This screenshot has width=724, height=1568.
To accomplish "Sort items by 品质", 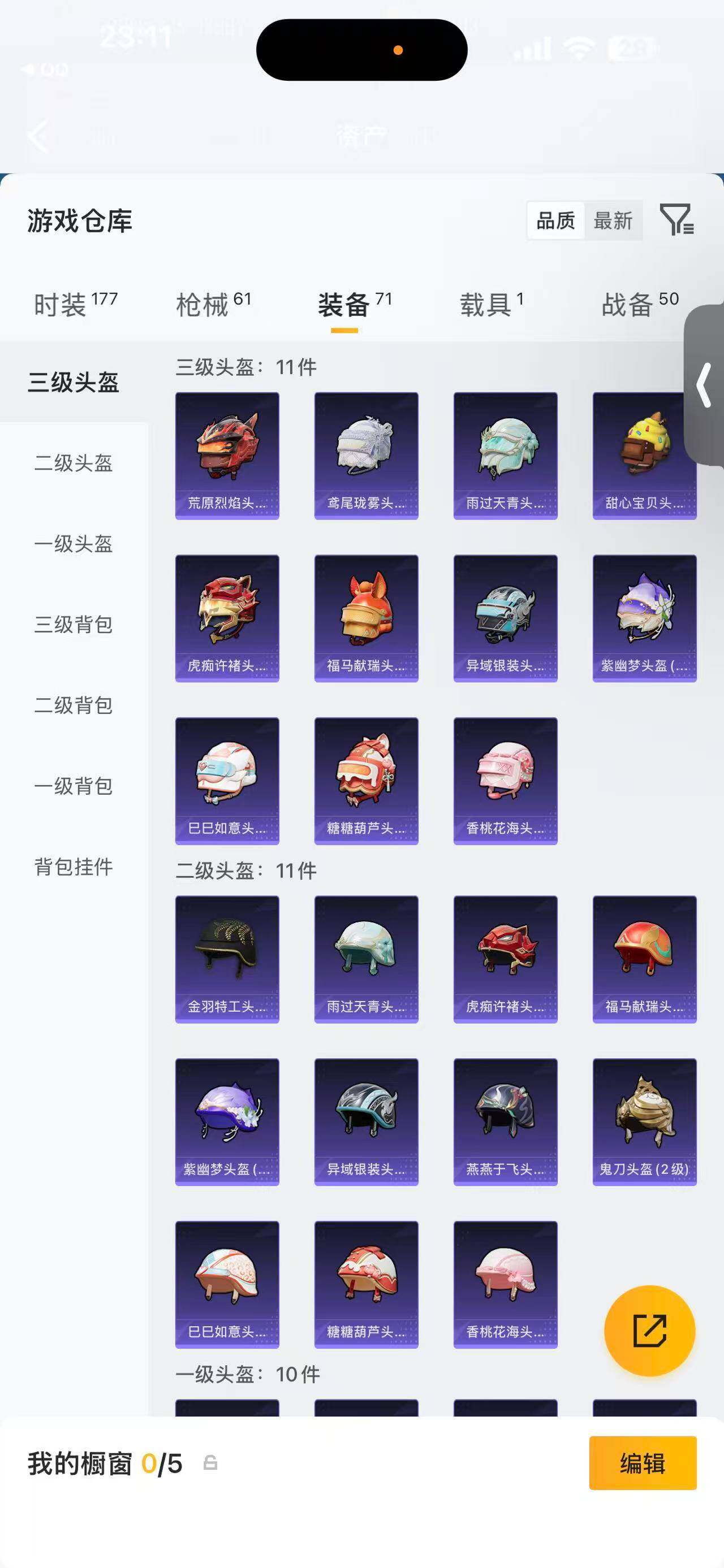I will (555, 220).
